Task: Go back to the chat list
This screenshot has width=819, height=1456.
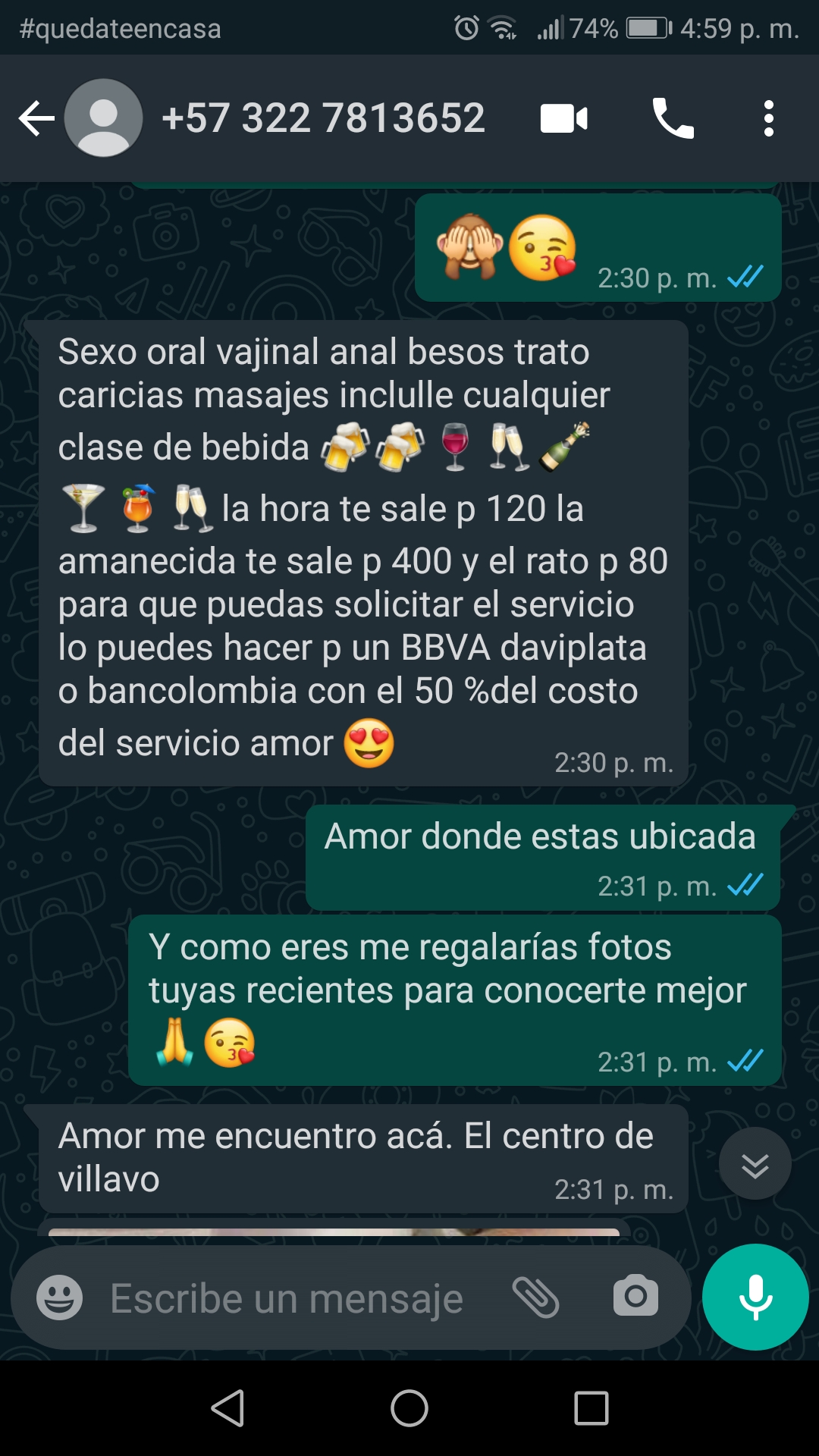Action: coord(36,119)
